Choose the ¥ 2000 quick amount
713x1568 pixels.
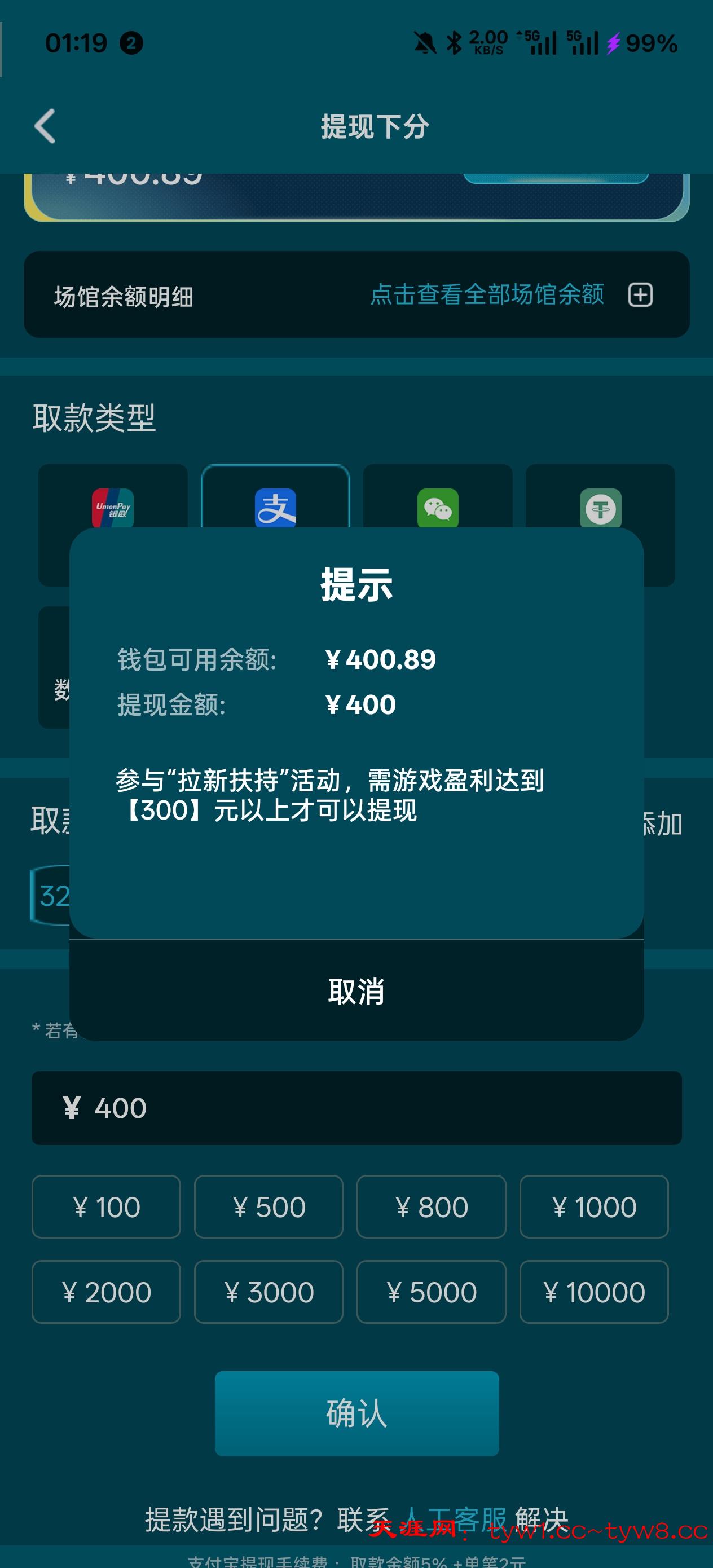click(x=107, y=1292)
